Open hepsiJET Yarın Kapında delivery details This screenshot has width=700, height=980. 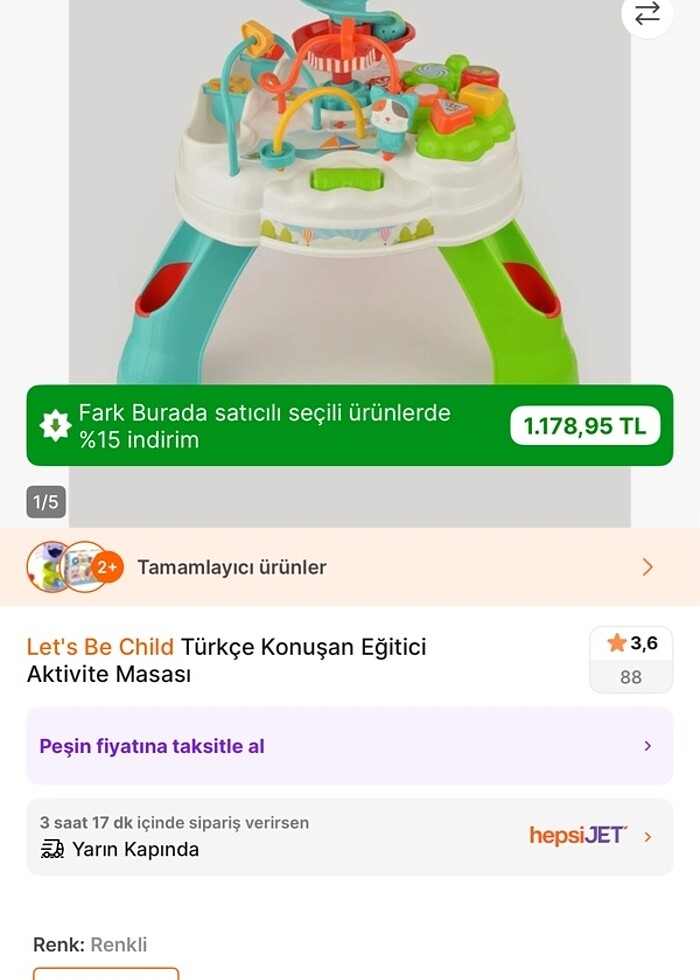click(349, 837)
